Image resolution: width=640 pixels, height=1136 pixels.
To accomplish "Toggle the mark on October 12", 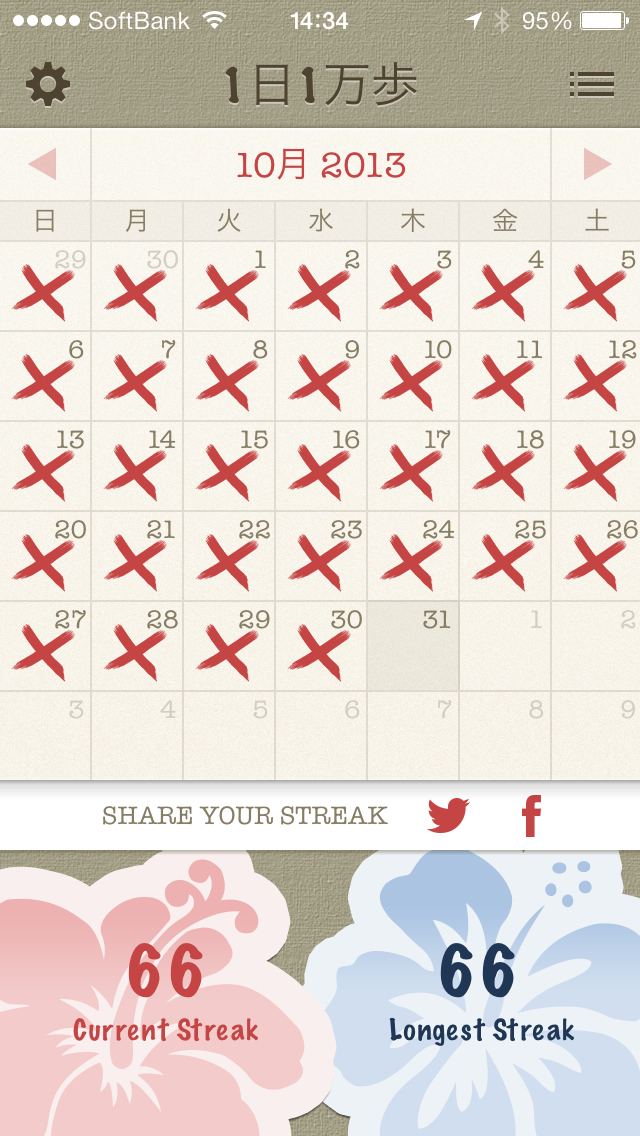I will pos(597,377).
